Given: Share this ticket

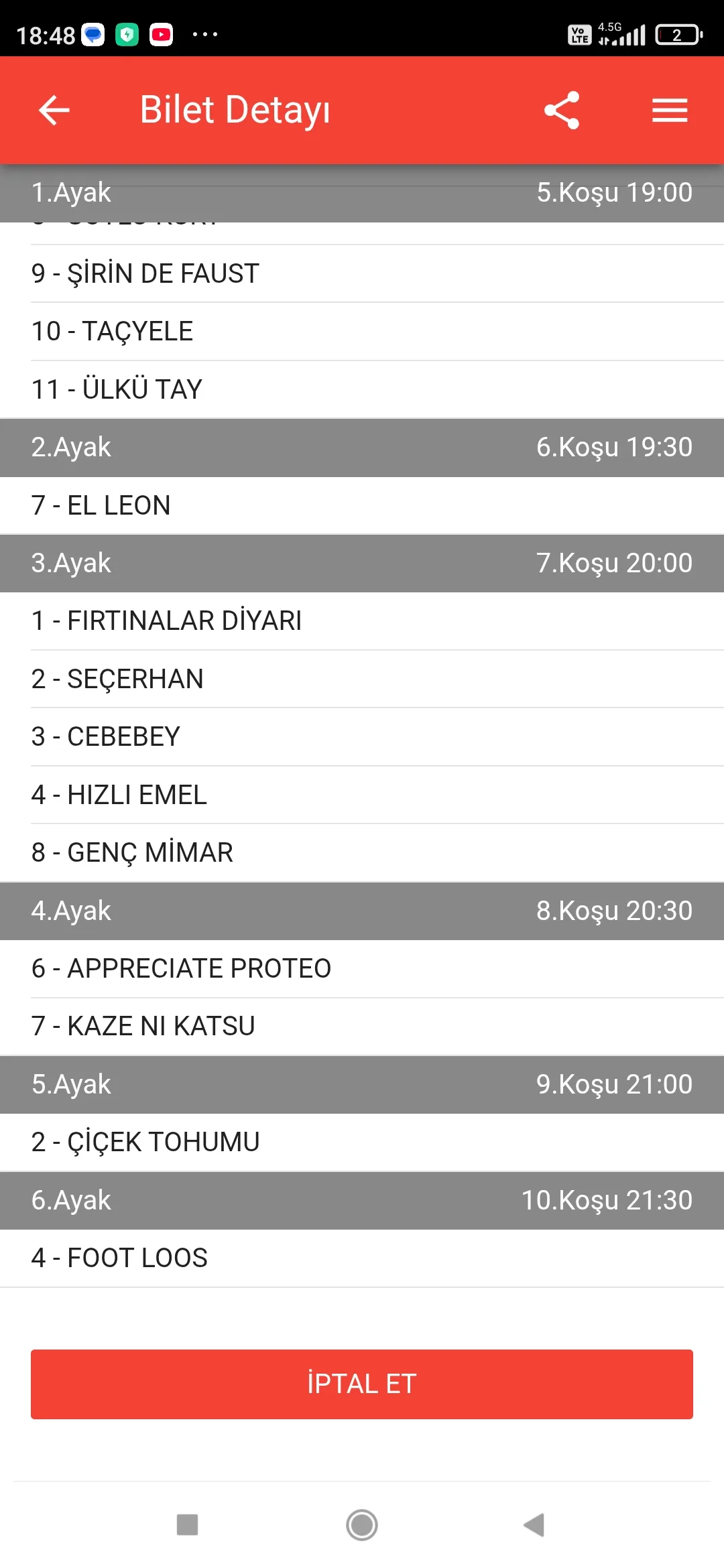Looking at the screenshot, I should click(562, 111).
